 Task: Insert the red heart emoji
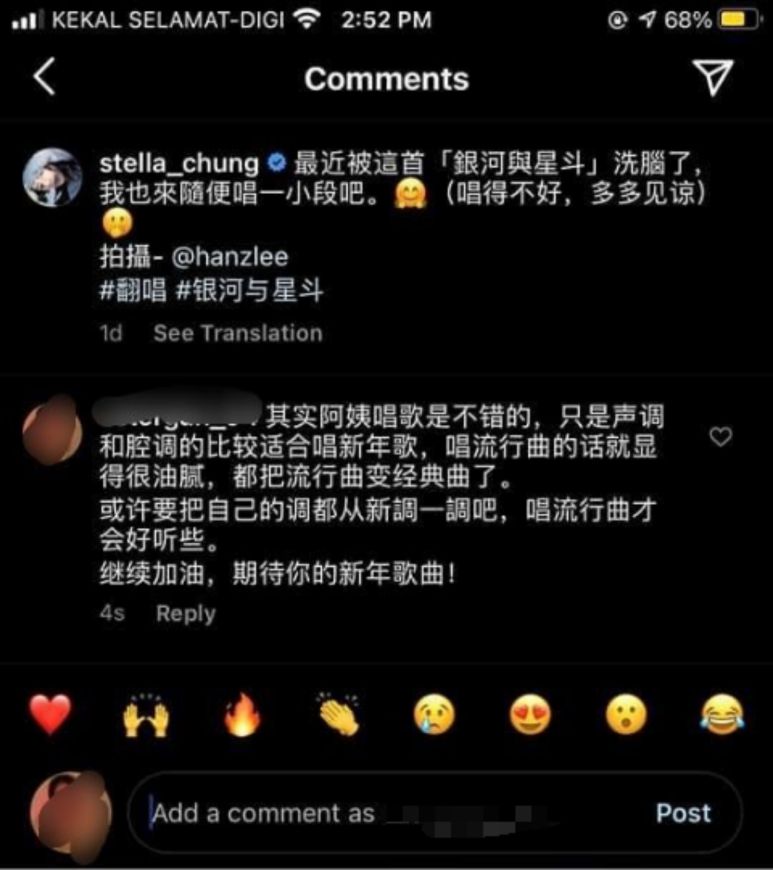[49, 715]
